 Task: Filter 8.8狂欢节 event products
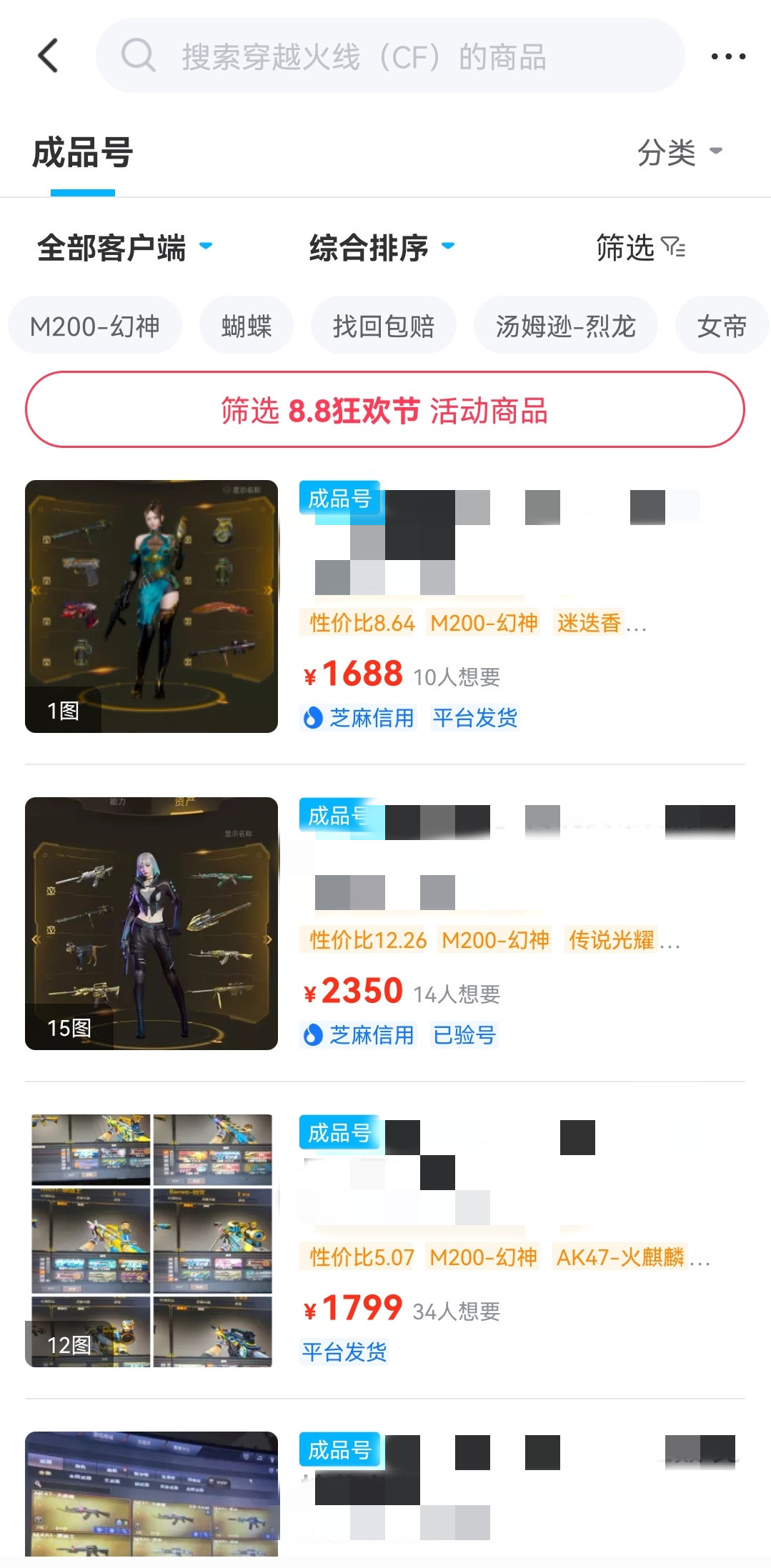(x=384, y=410)
